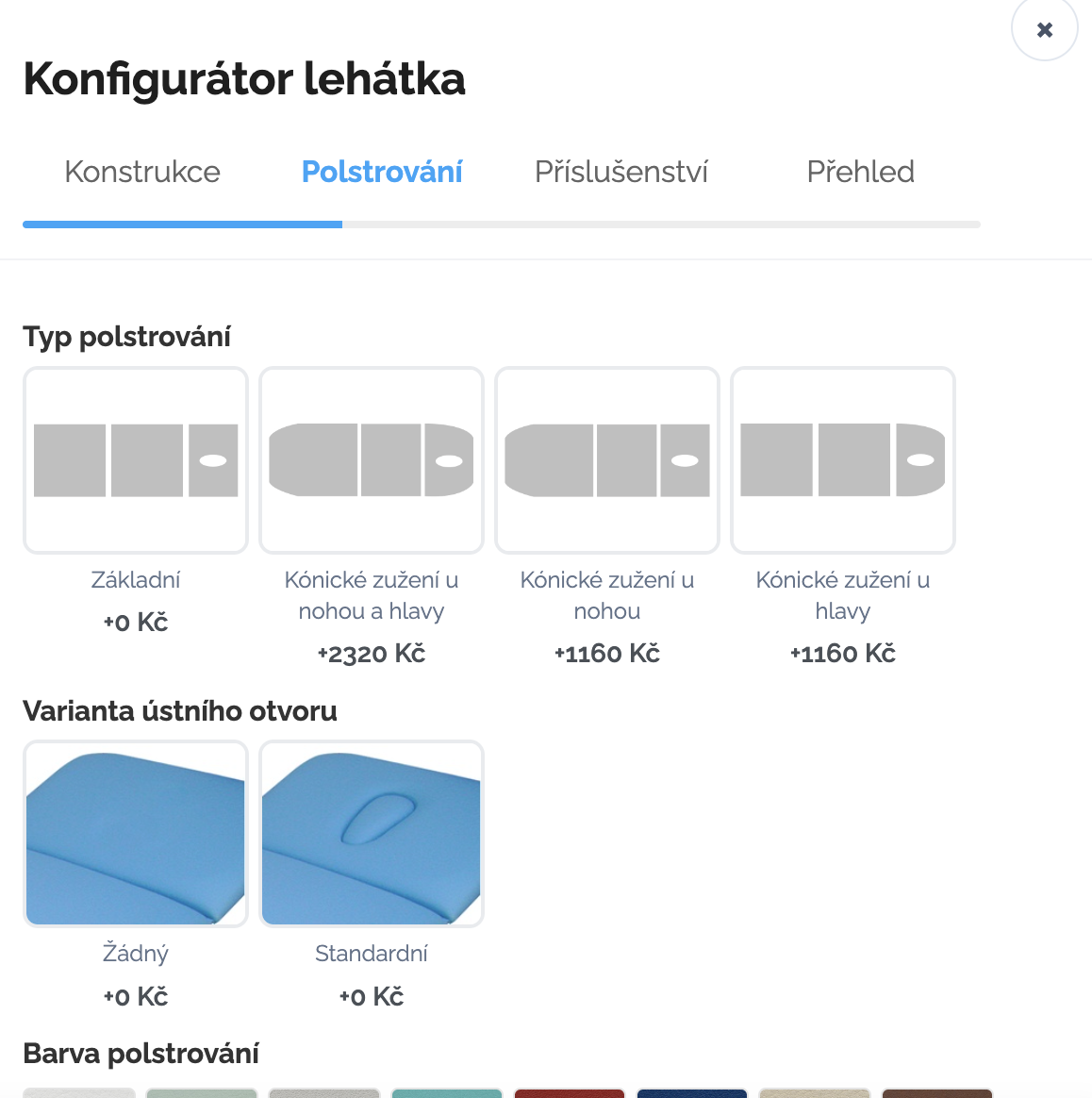This screenshot has width=1092, height=1098.
Task: Select the "Žádný" mouth hole option image
Action: [135, 833]
